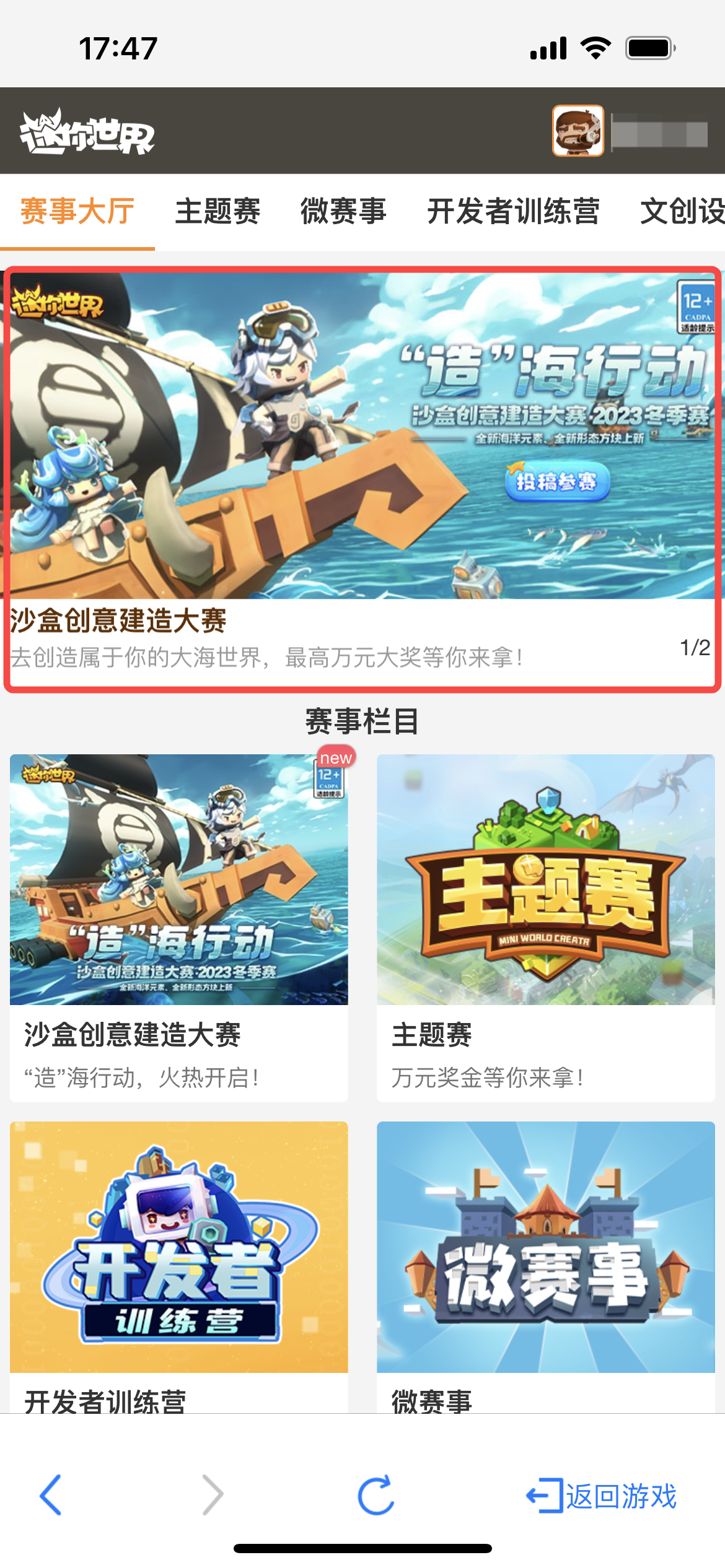Reload the current page
The image size is (725, 1568).
(376, 1495)
